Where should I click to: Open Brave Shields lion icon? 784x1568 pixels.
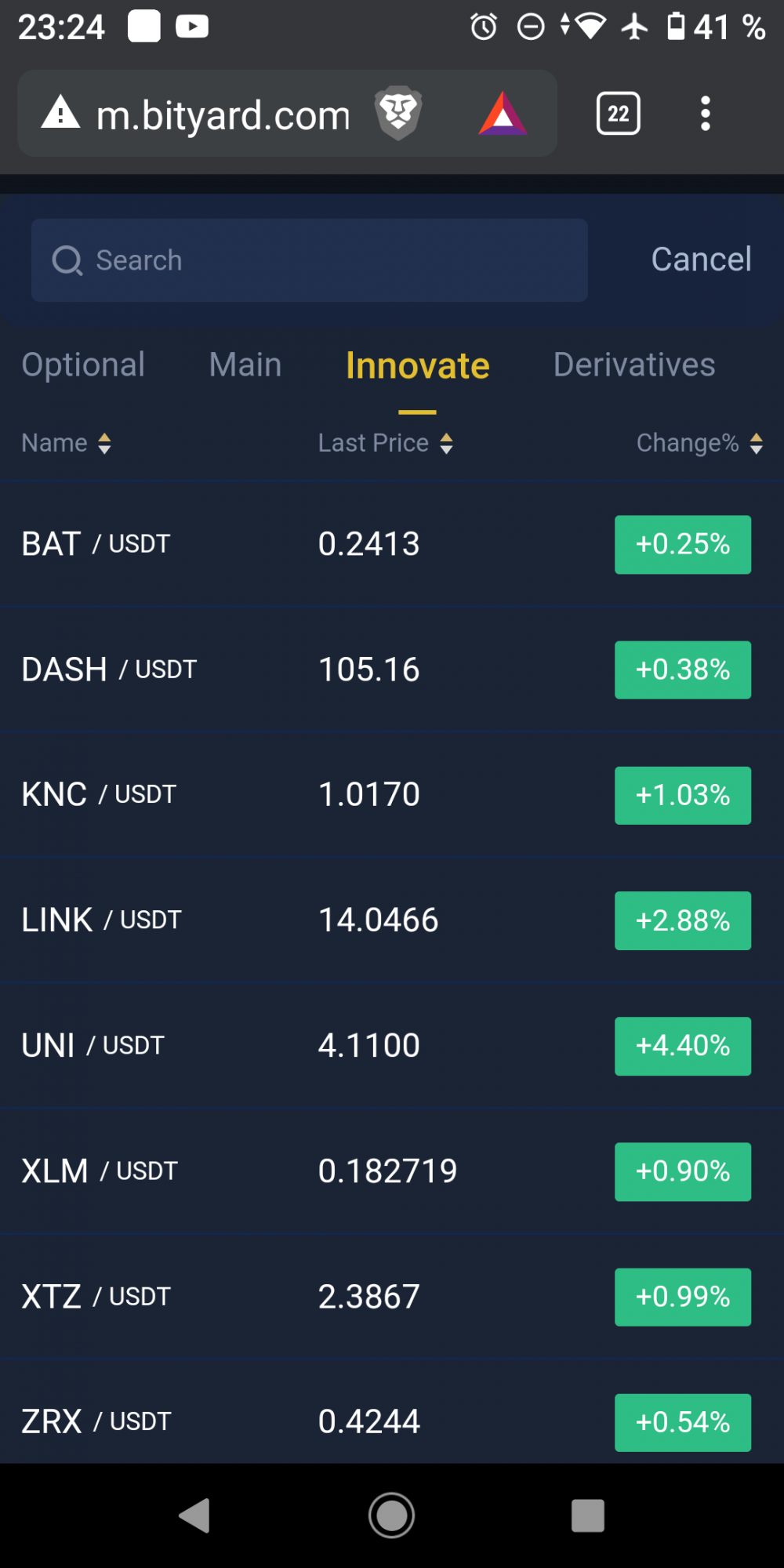click(399, 114)
